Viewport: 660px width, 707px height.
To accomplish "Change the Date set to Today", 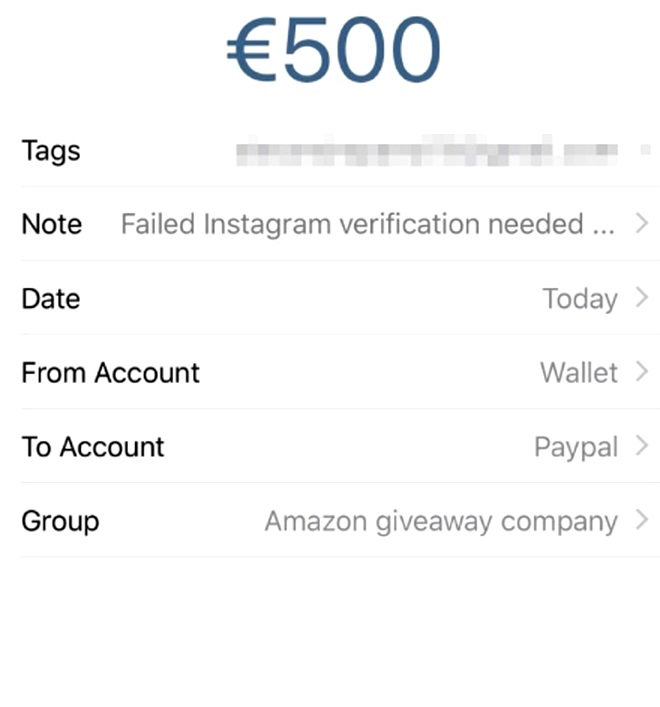I will coord(340,298).
